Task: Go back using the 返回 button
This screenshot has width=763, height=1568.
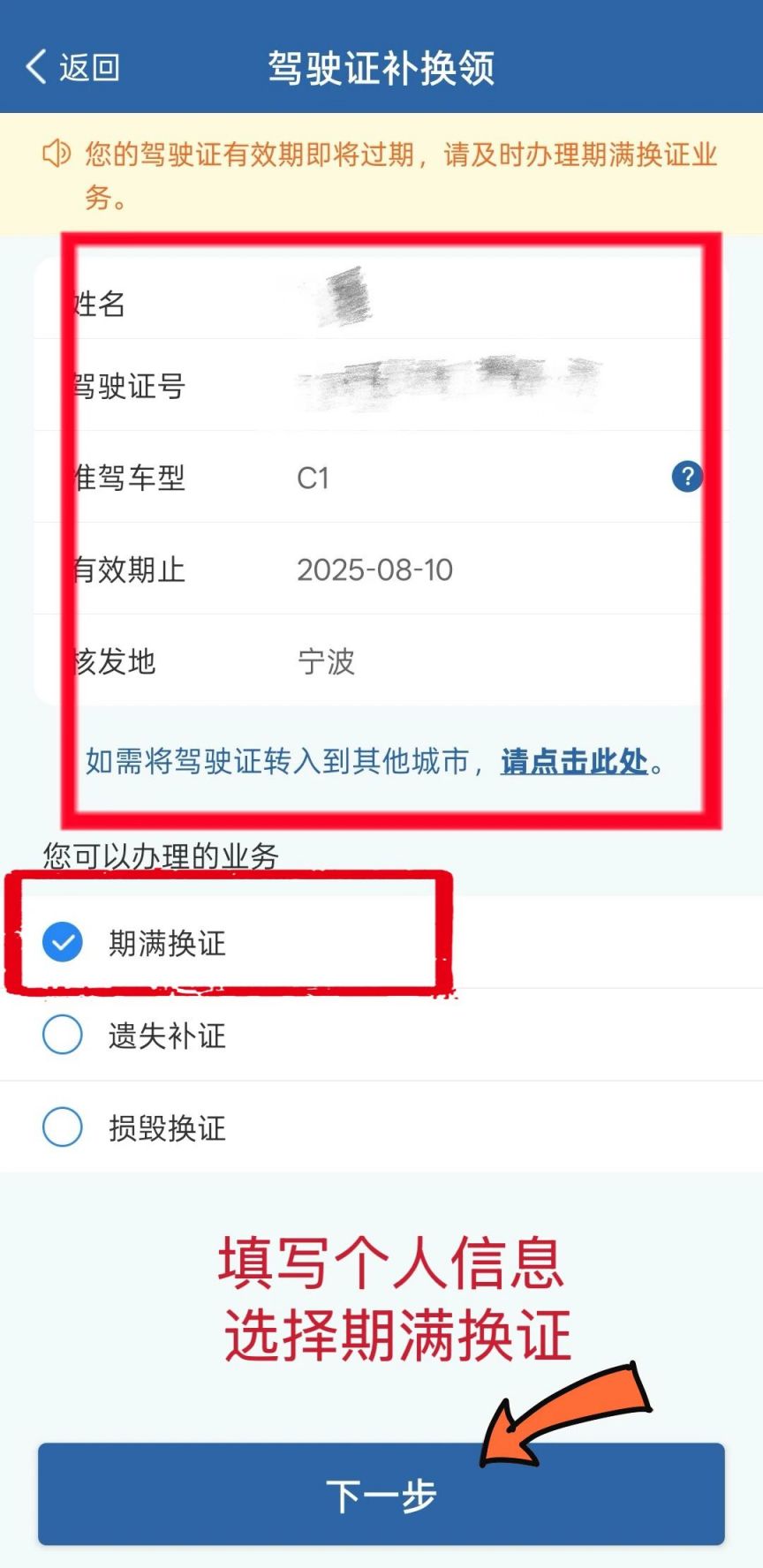Action: coord(72,67)
